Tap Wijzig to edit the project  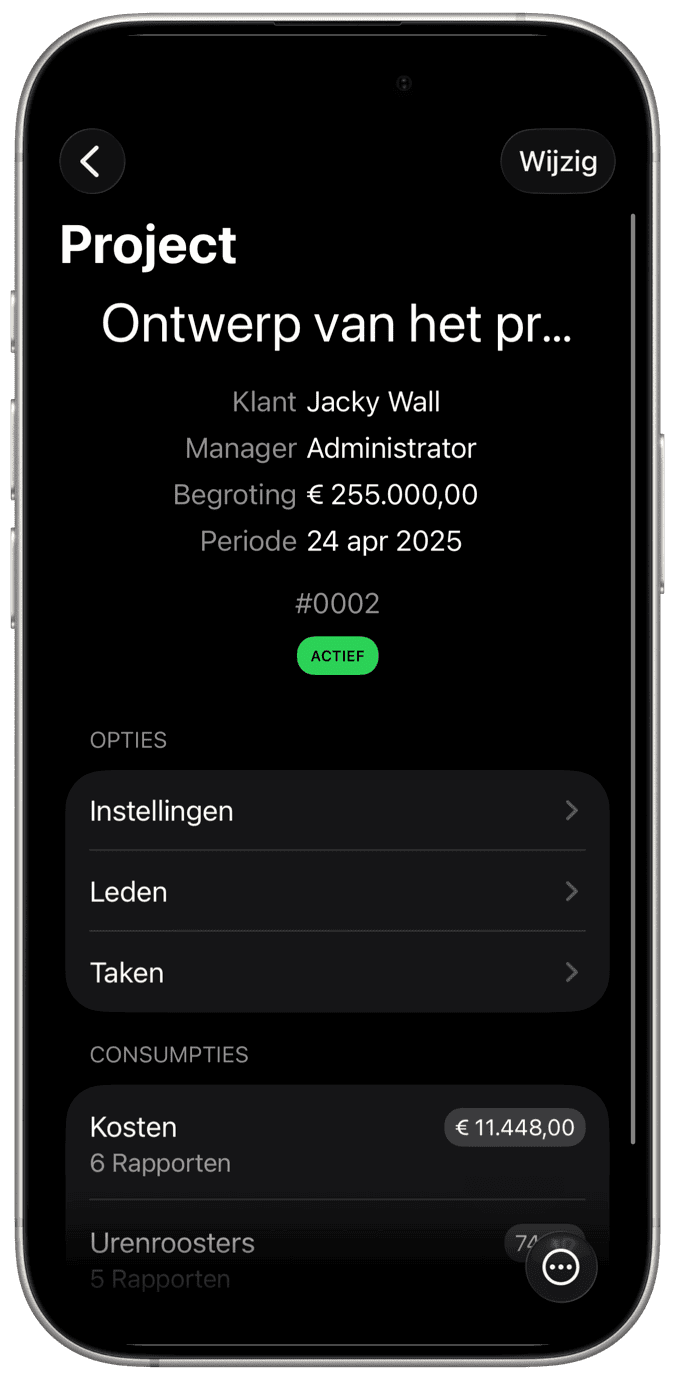click(x=557, y=161)
